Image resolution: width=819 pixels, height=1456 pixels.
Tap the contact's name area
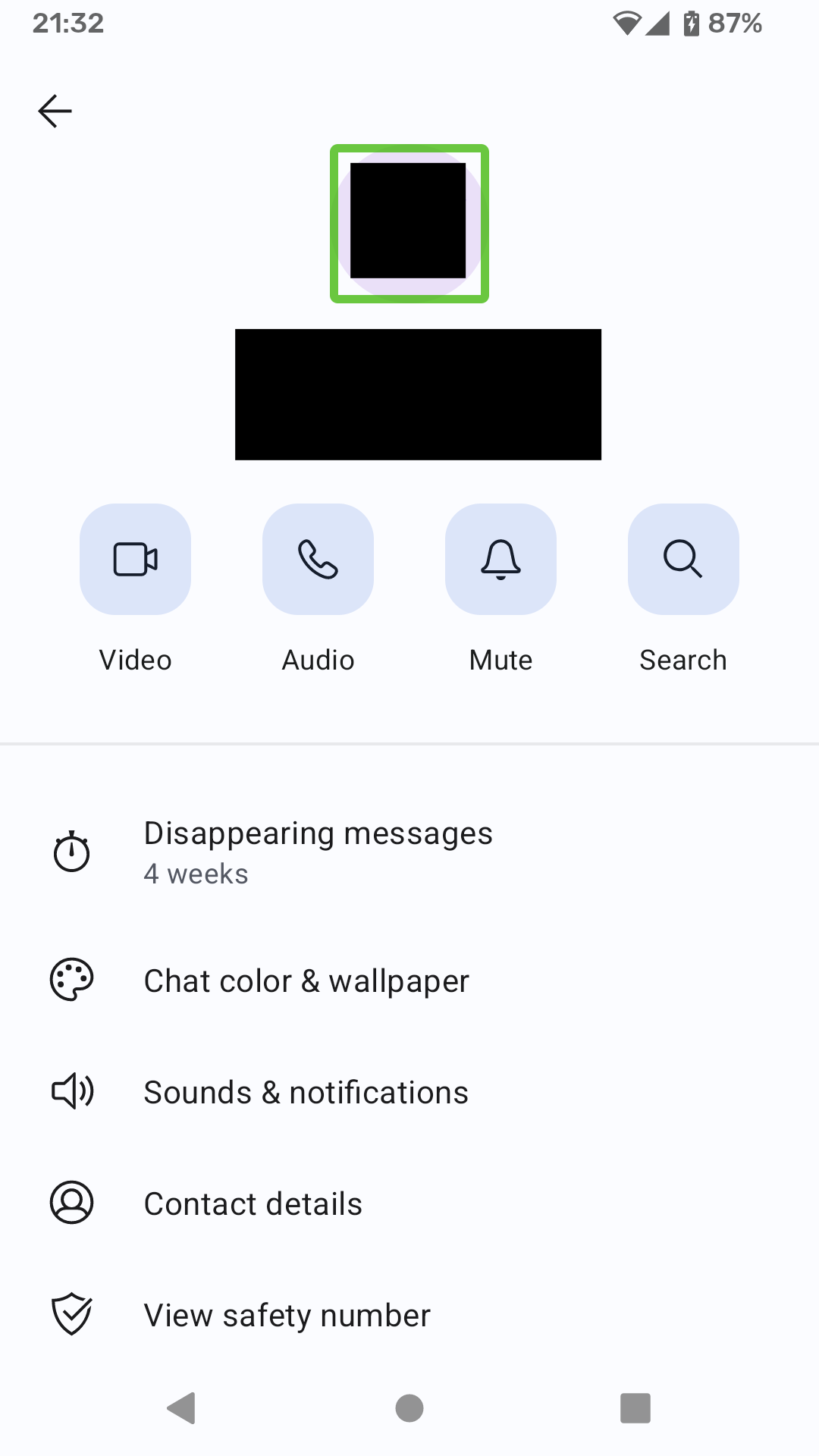pyautogui.click(x=418, y=394)
